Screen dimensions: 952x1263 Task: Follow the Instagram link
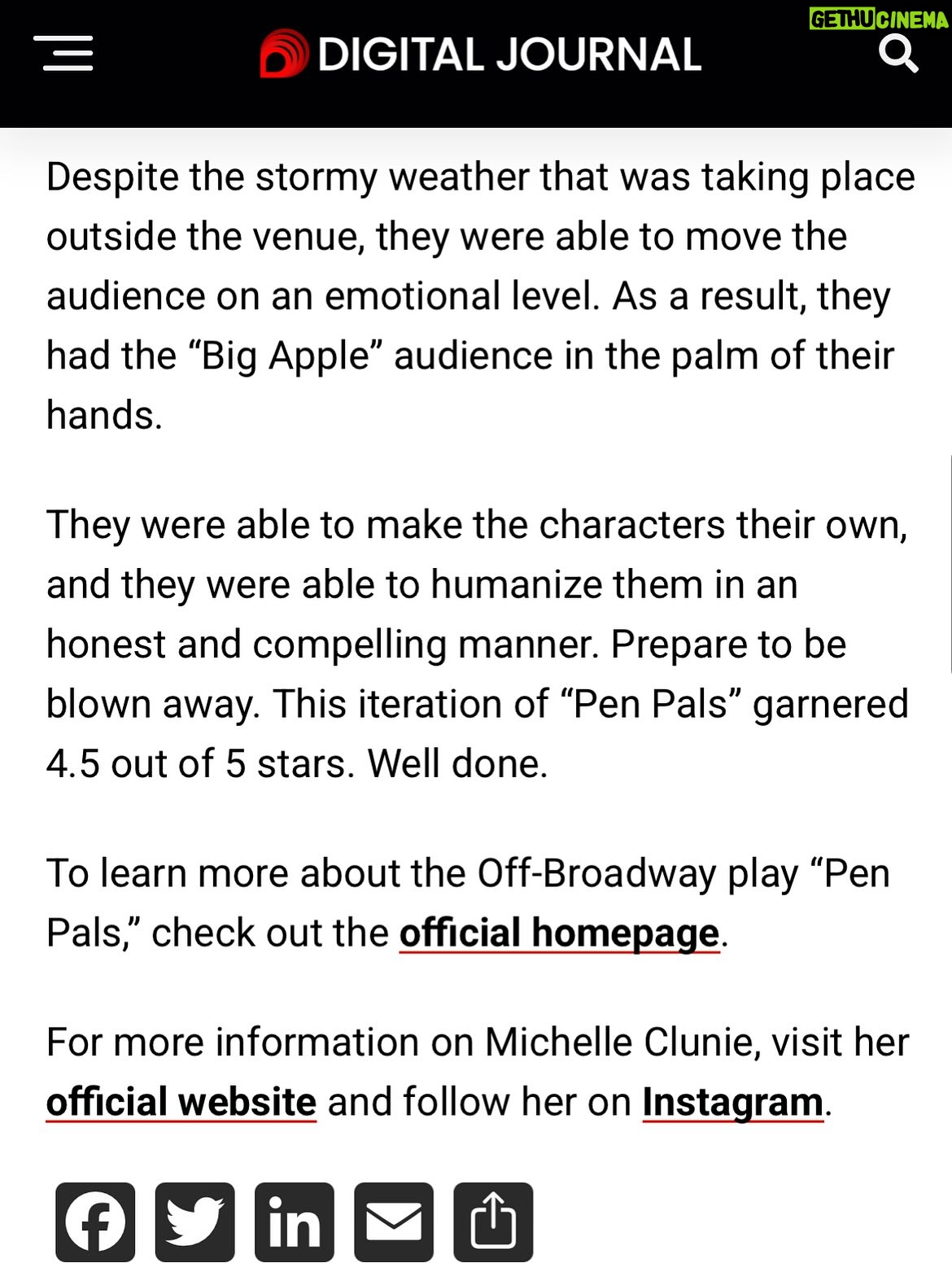(733, 1103)
